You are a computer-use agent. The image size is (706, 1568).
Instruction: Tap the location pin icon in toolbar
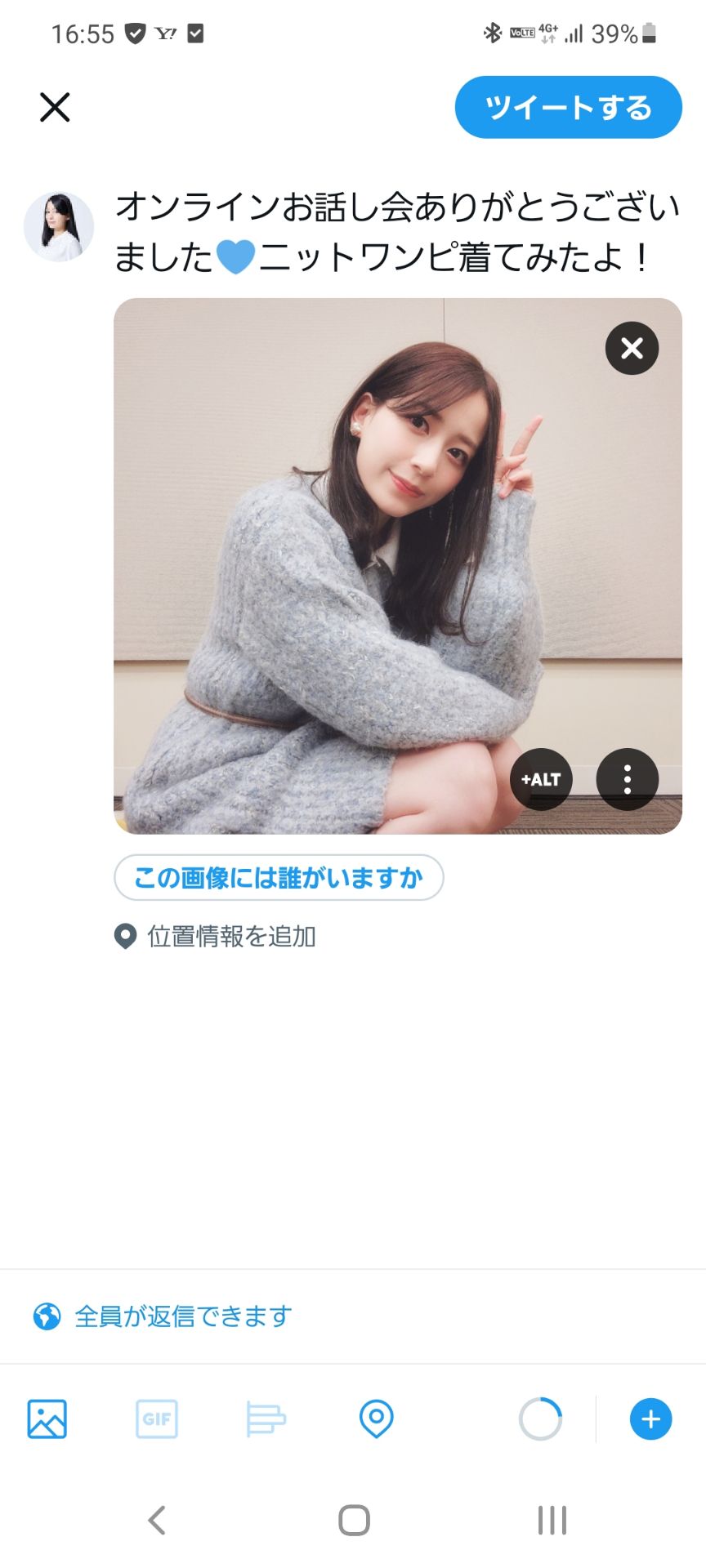[x=376, y=1419]
